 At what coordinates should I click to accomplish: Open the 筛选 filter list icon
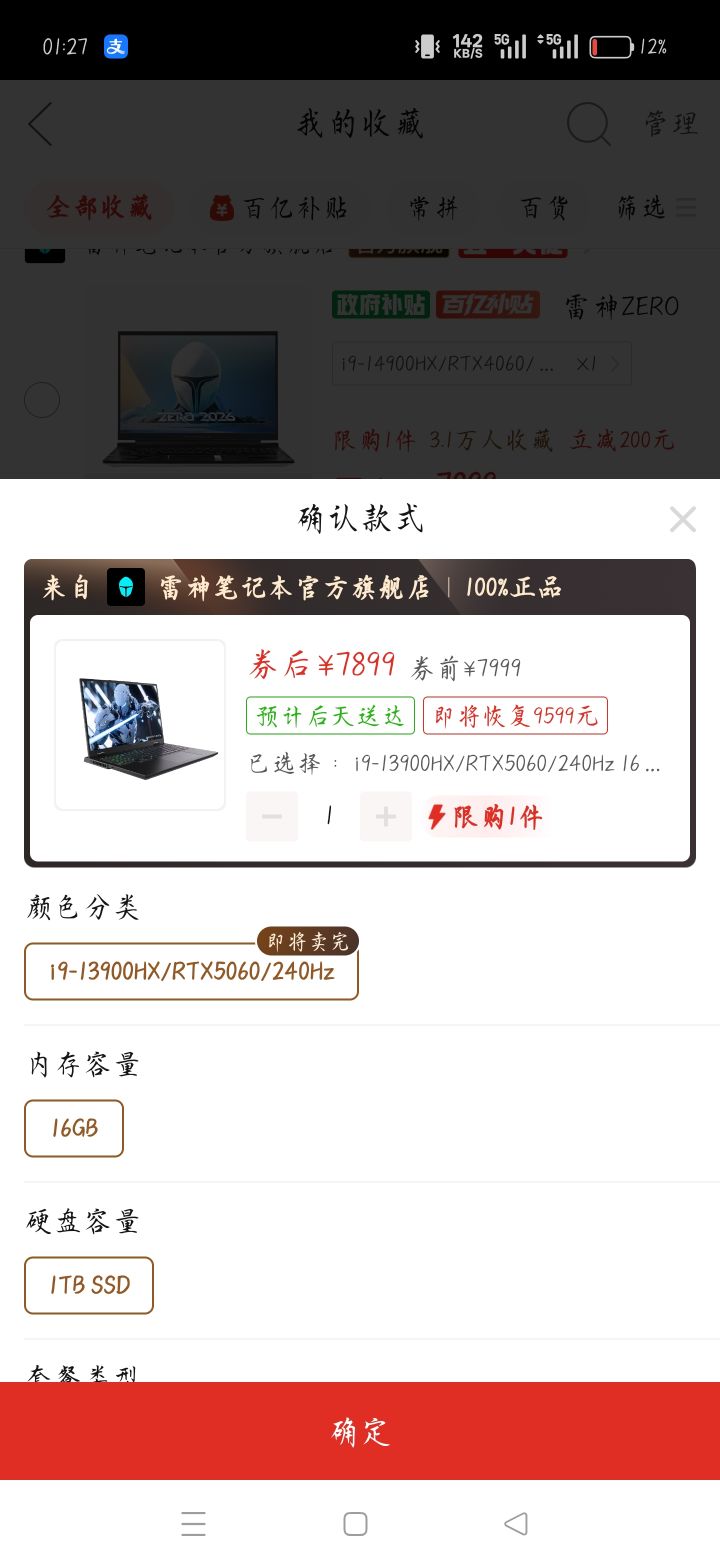click(685, 207)
